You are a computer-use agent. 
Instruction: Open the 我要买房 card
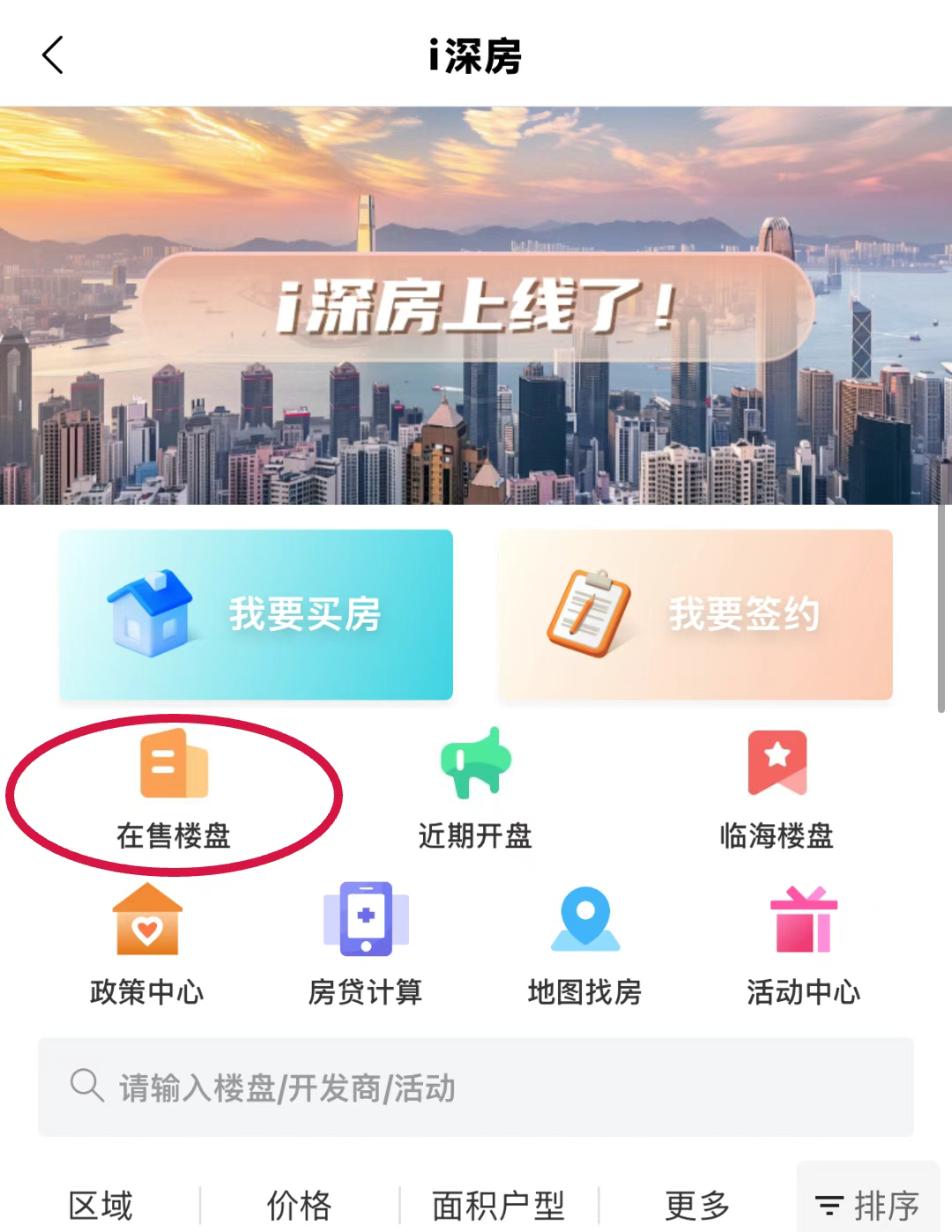(x=256, y=614)
